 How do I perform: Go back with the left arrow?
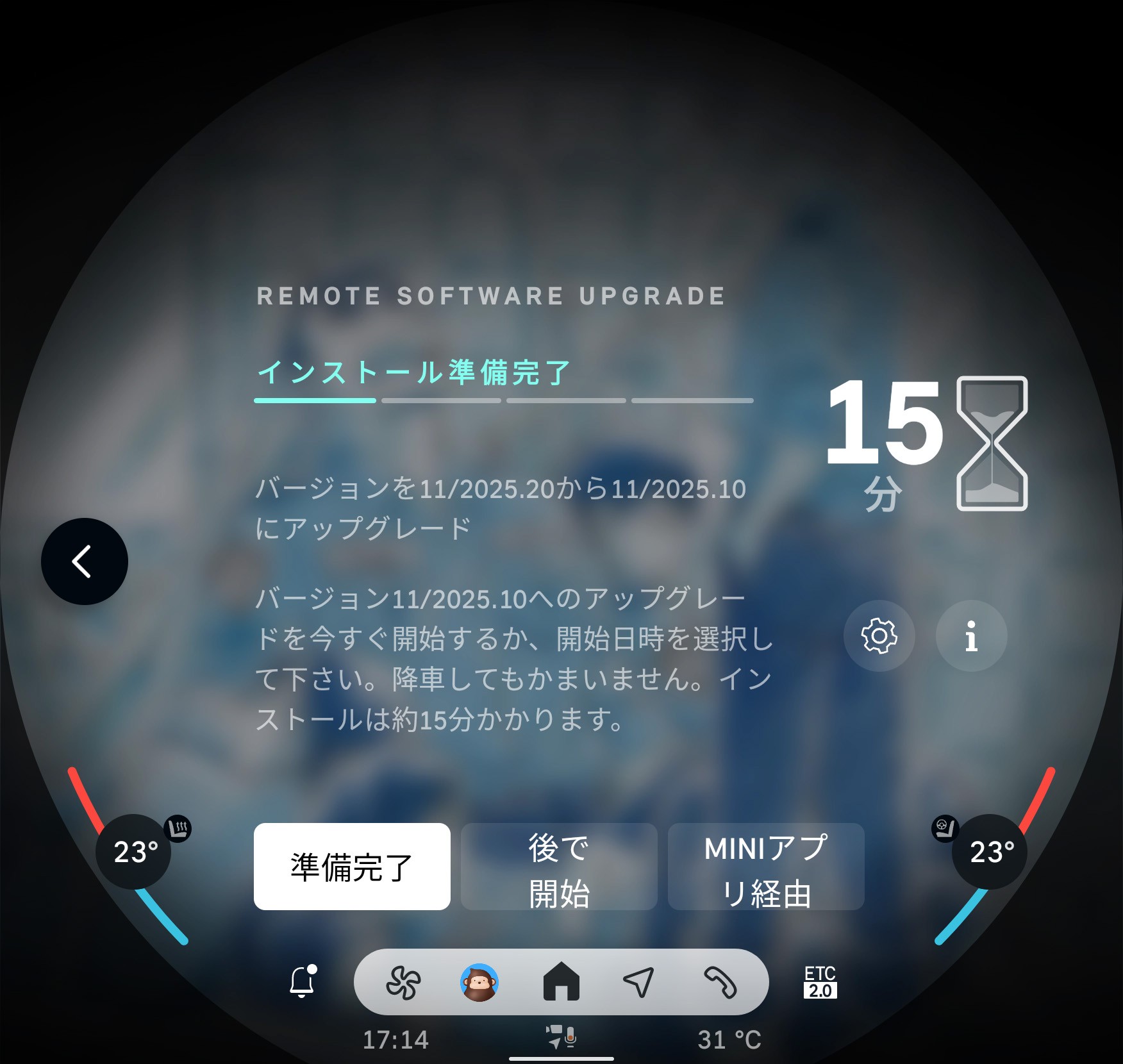[x=84, y=561]
